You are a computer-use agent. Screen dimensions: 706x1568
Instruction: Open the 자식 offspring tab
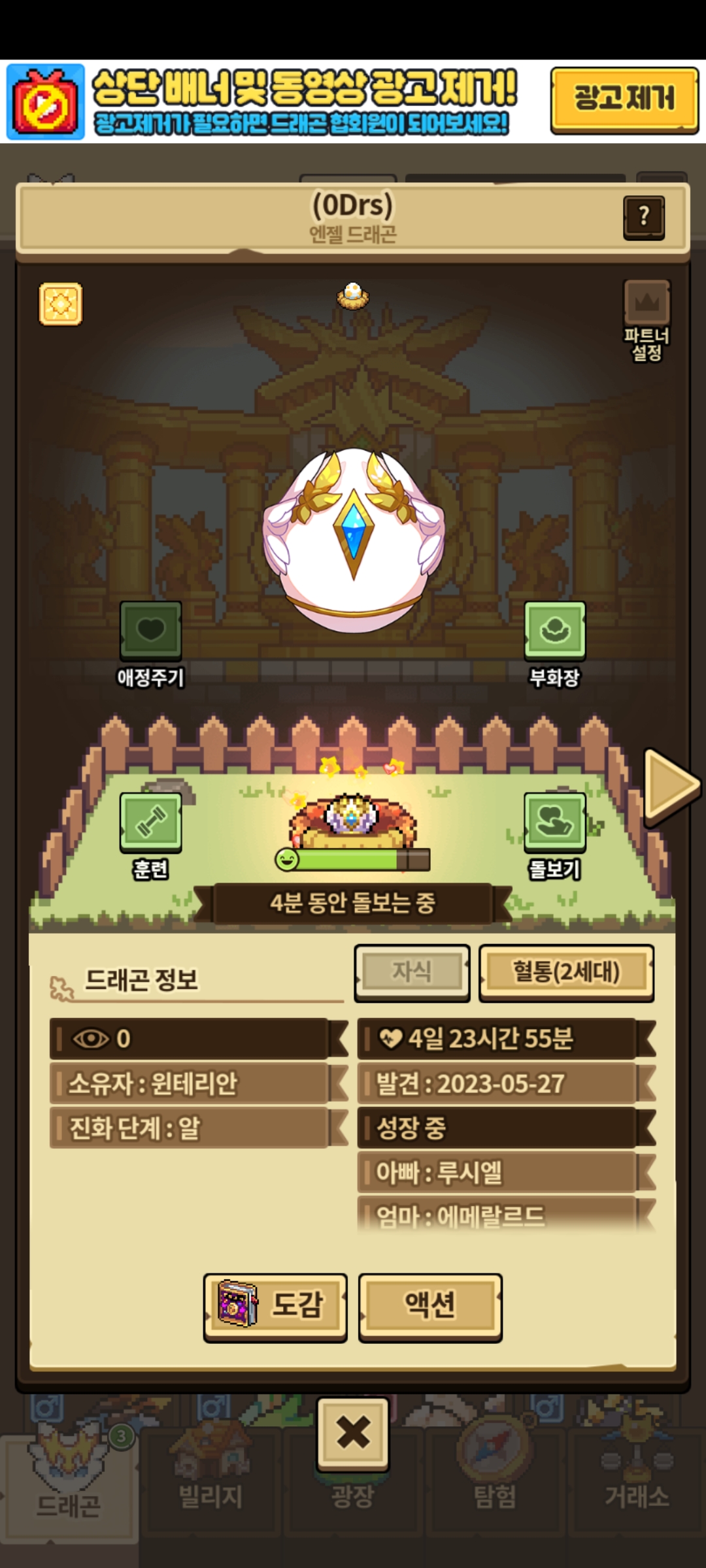(x=412, y=972)
